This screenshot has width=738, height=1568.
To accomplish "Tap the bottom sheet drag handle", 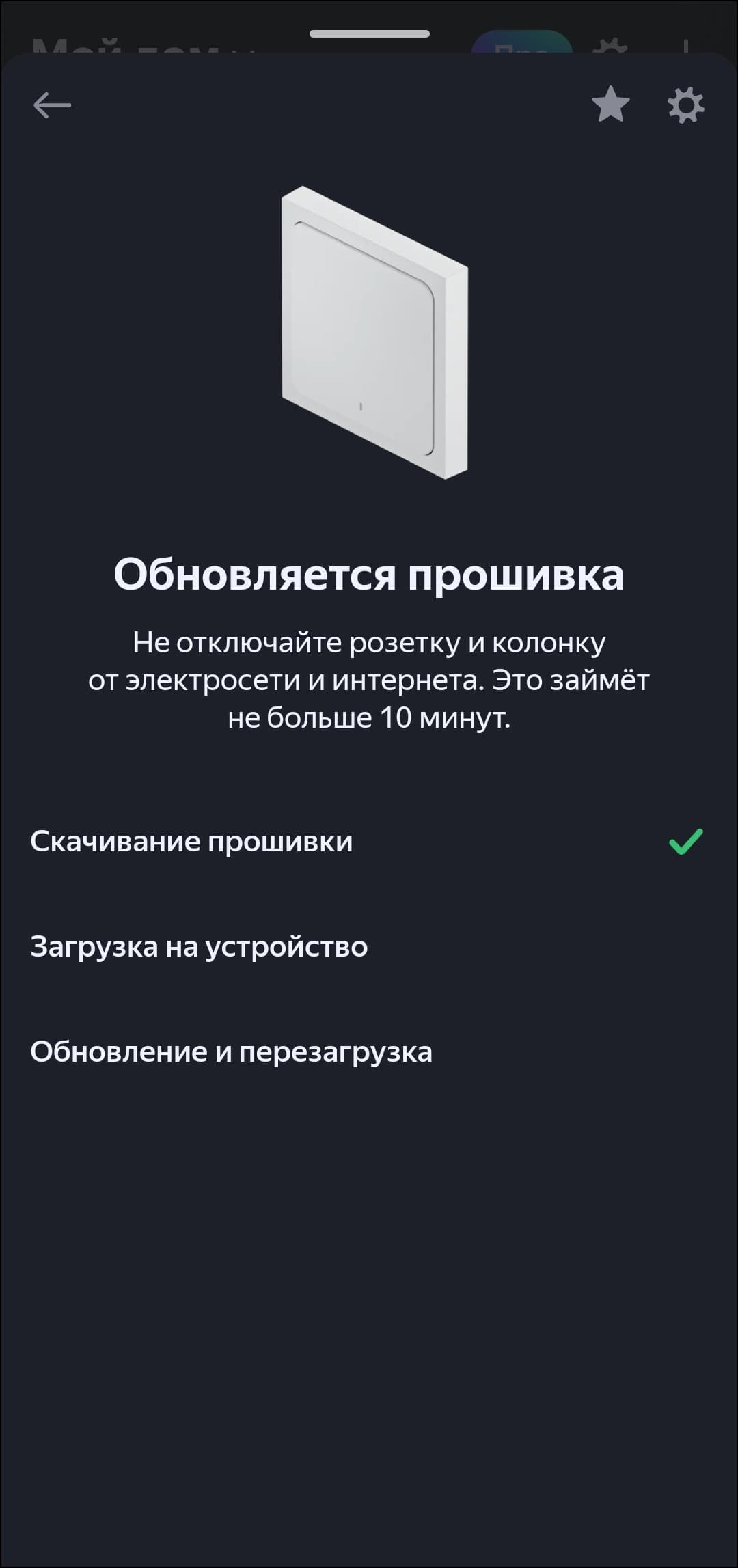I will click(369, 34).
